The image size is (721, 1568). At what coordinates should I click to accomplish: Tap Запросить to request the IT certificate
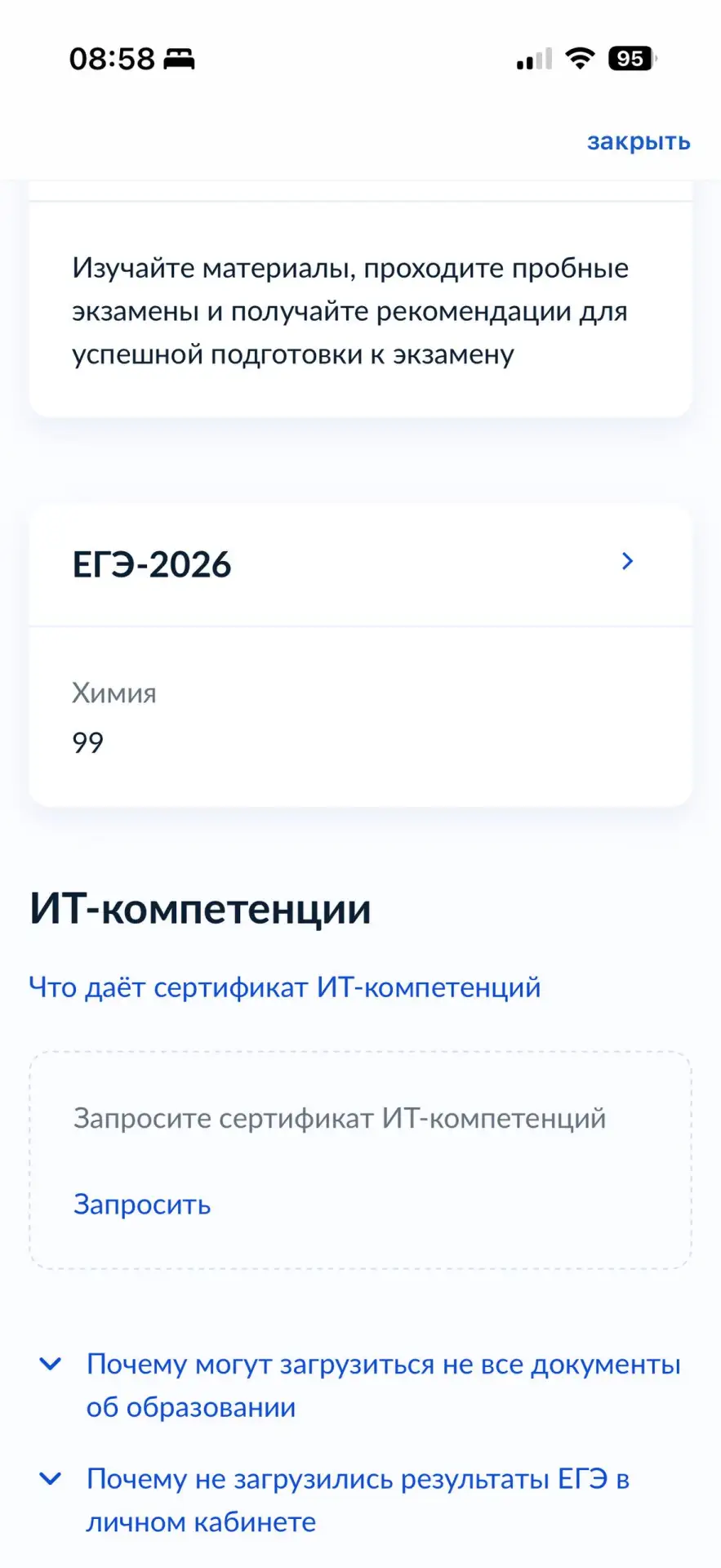(x=142, y=1204)
